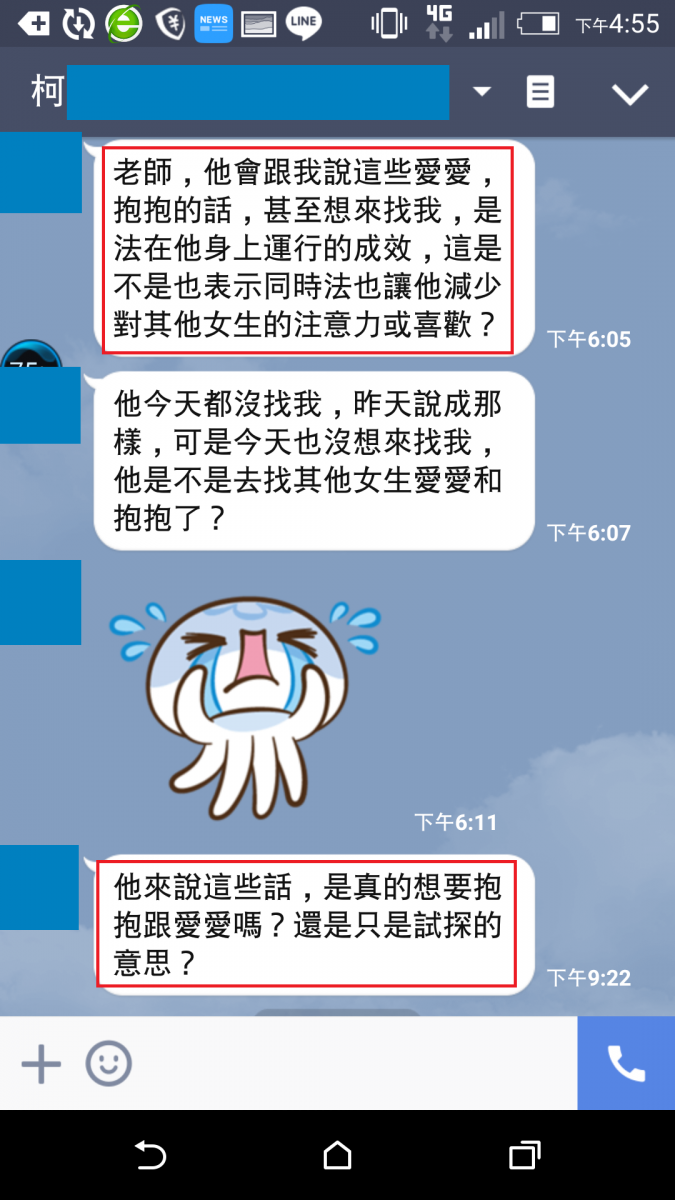Tap the plus attachment button
The width and height of the screenshot is (675, 1200).
(41, 1064)
